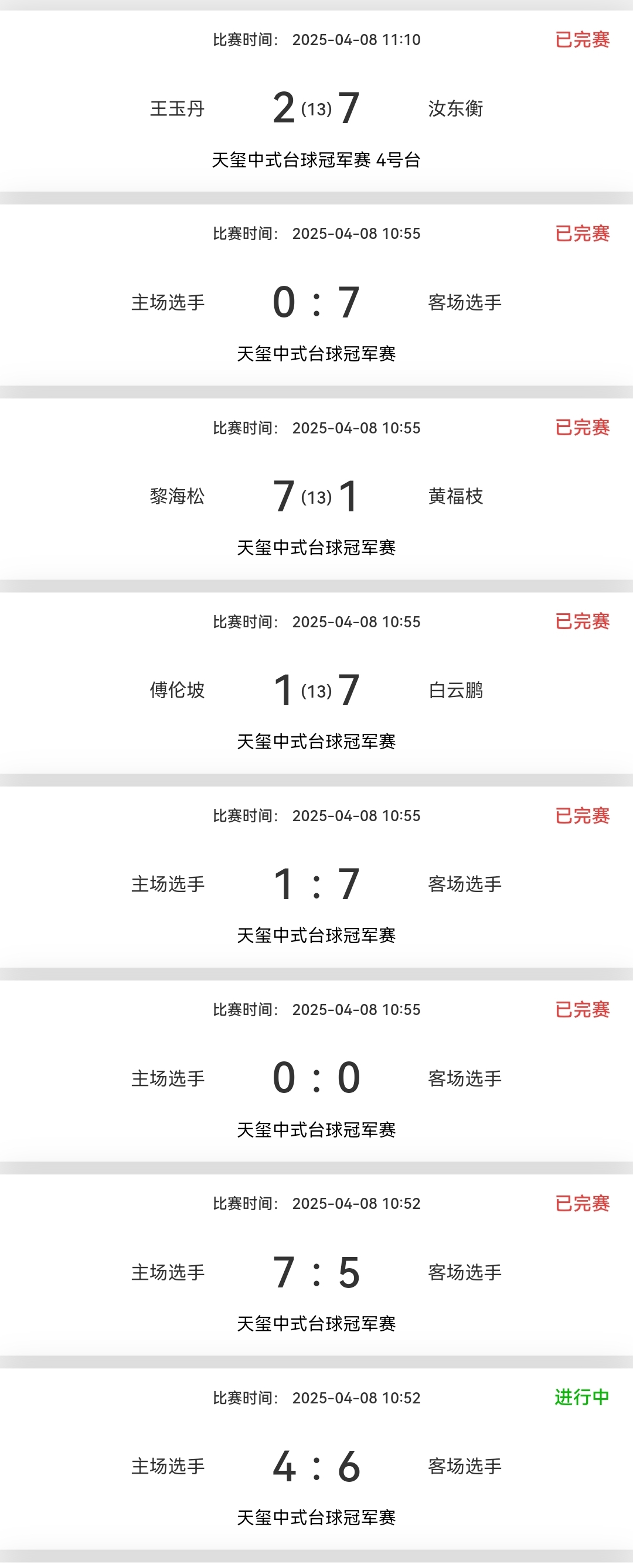Open the in-progress match scored 4:6
The width and height of the screenshot is (633, 1568).
[x=316, y=1465]
